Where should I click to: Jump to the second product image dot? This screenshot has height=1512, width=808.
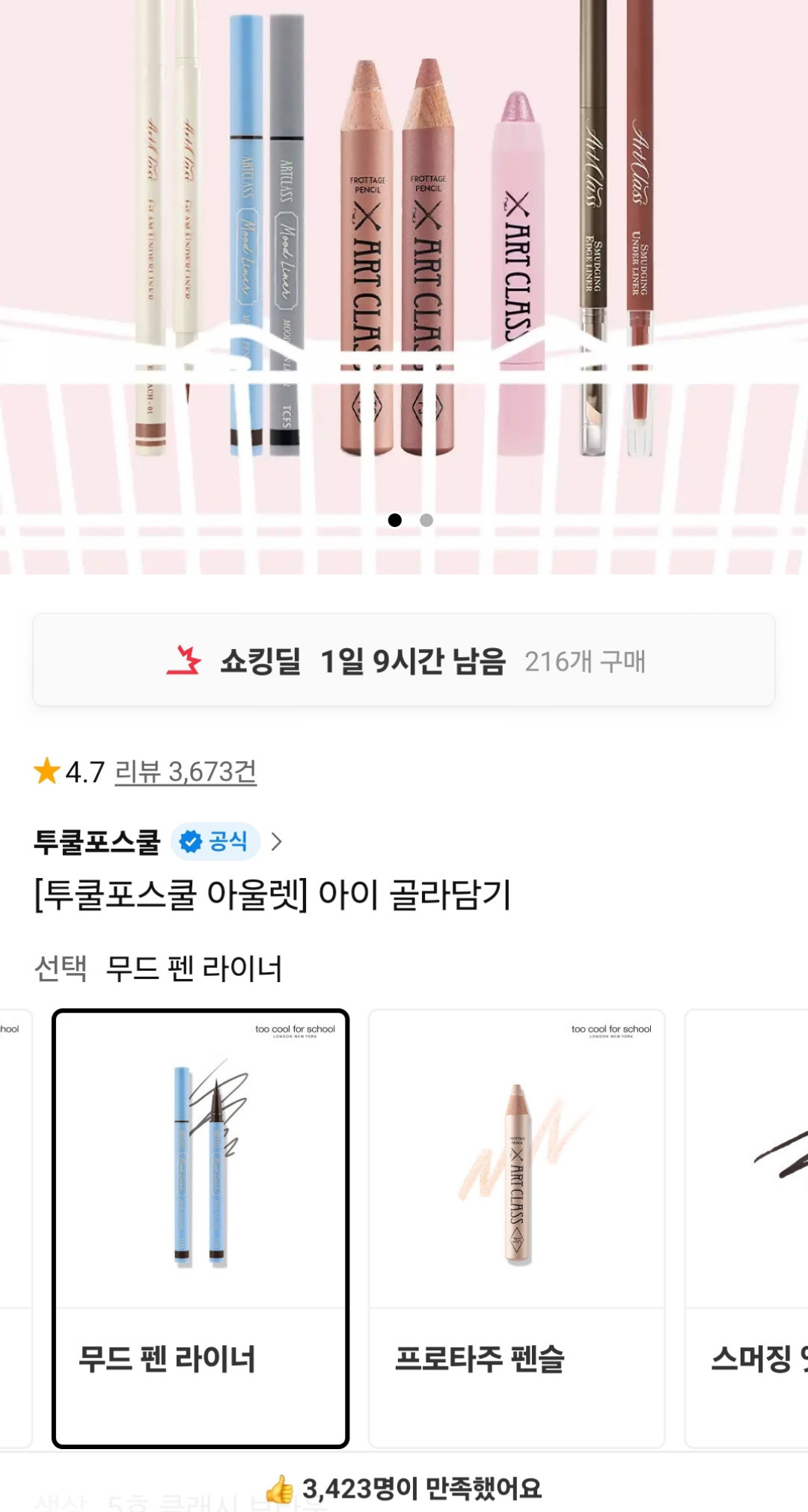426,520
